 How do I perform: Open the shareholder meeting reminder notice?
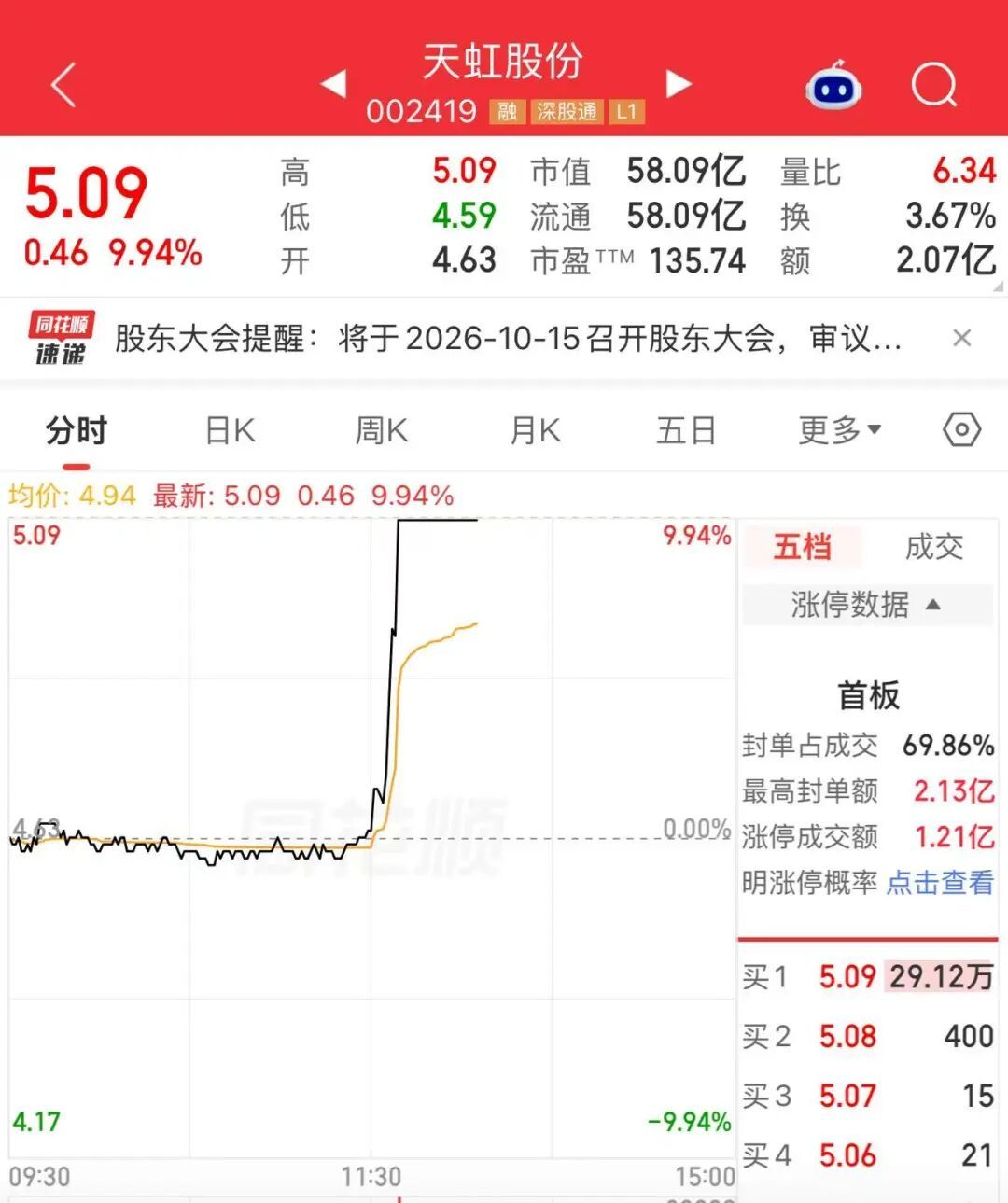tap(509, 339)
